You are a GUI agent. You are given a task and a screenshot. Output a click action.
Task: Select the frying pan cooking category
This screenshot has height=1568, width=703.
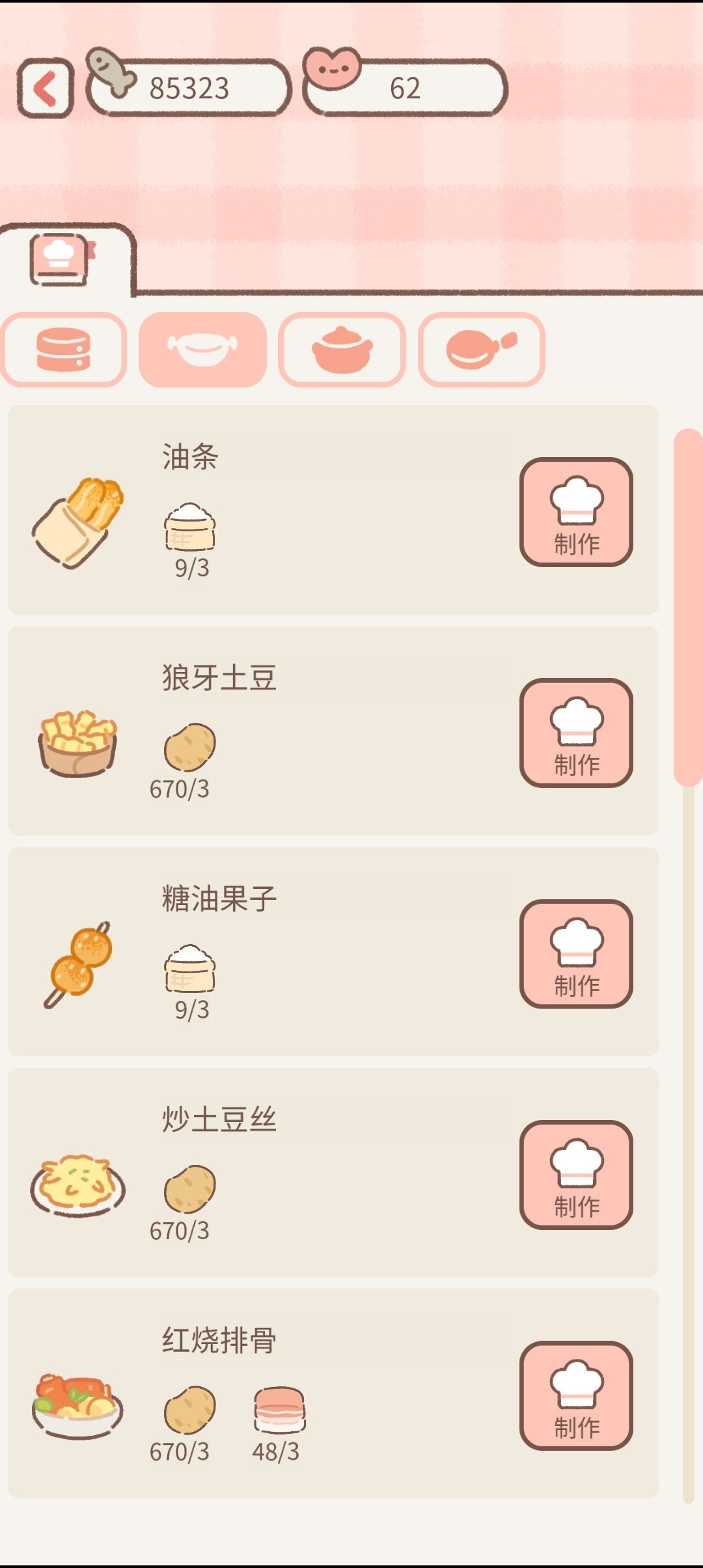coord(482,350)
